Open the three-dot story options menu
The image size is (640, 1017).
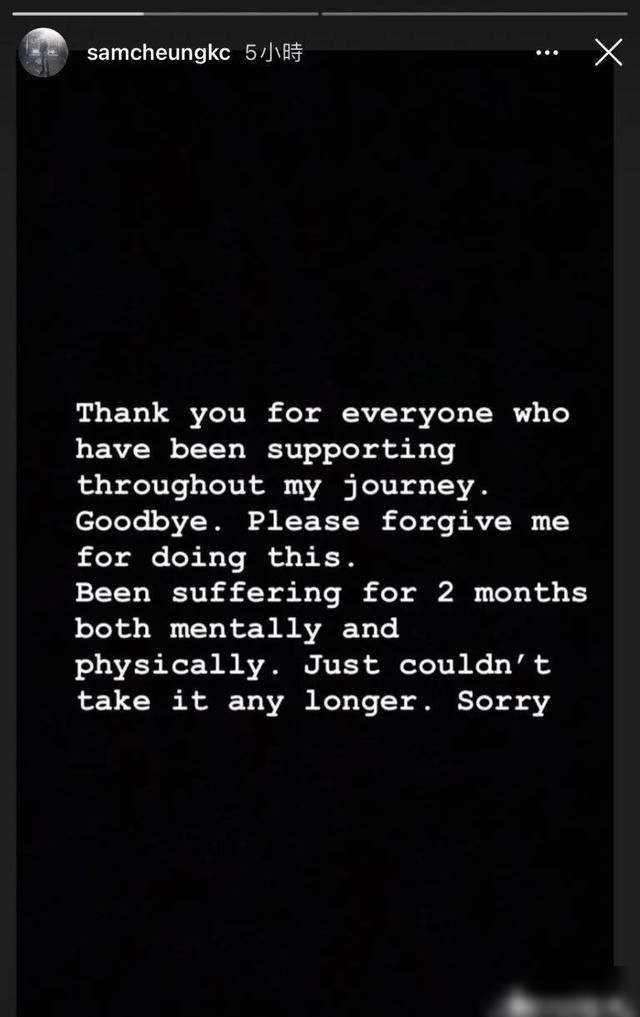point(547,53)
